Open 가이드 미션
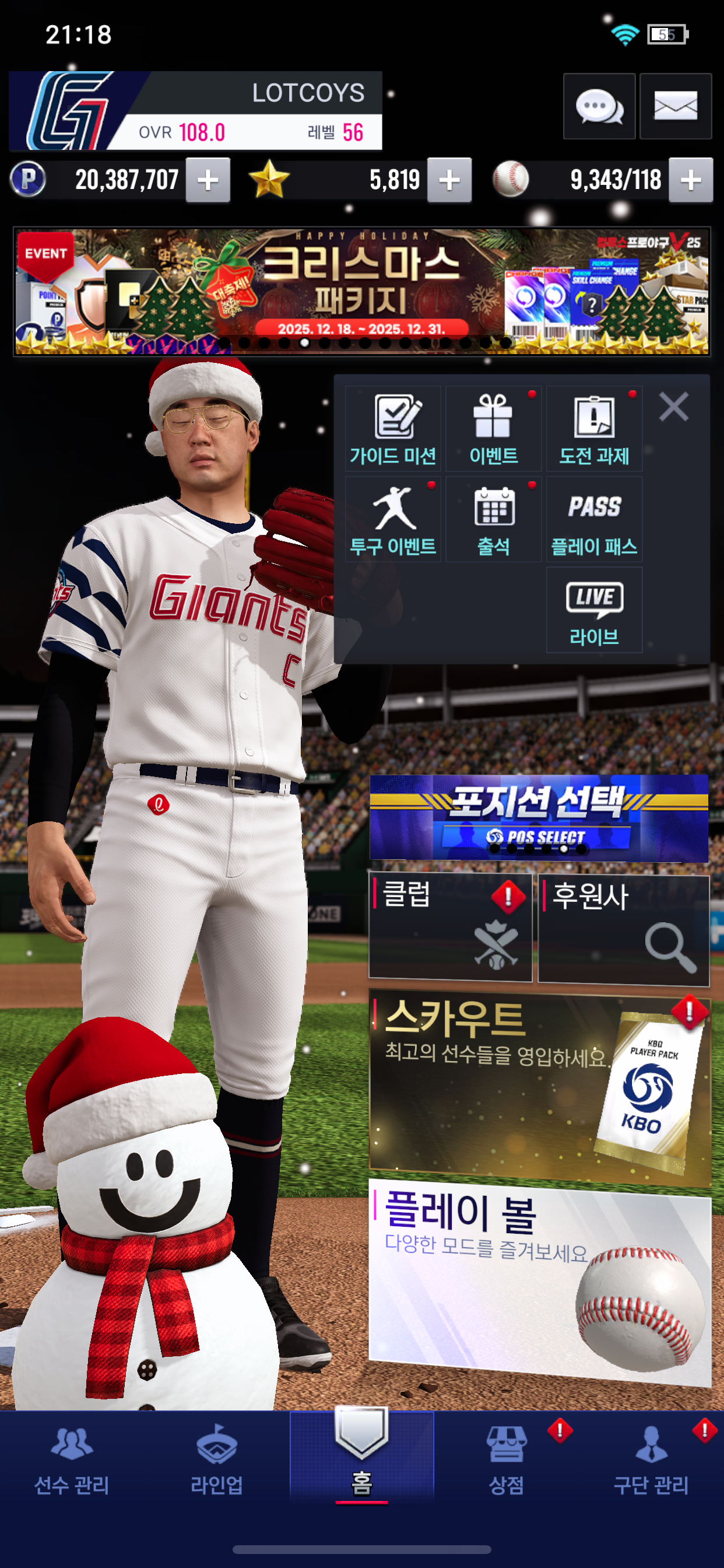724x1568 pixels. point(393,429)
